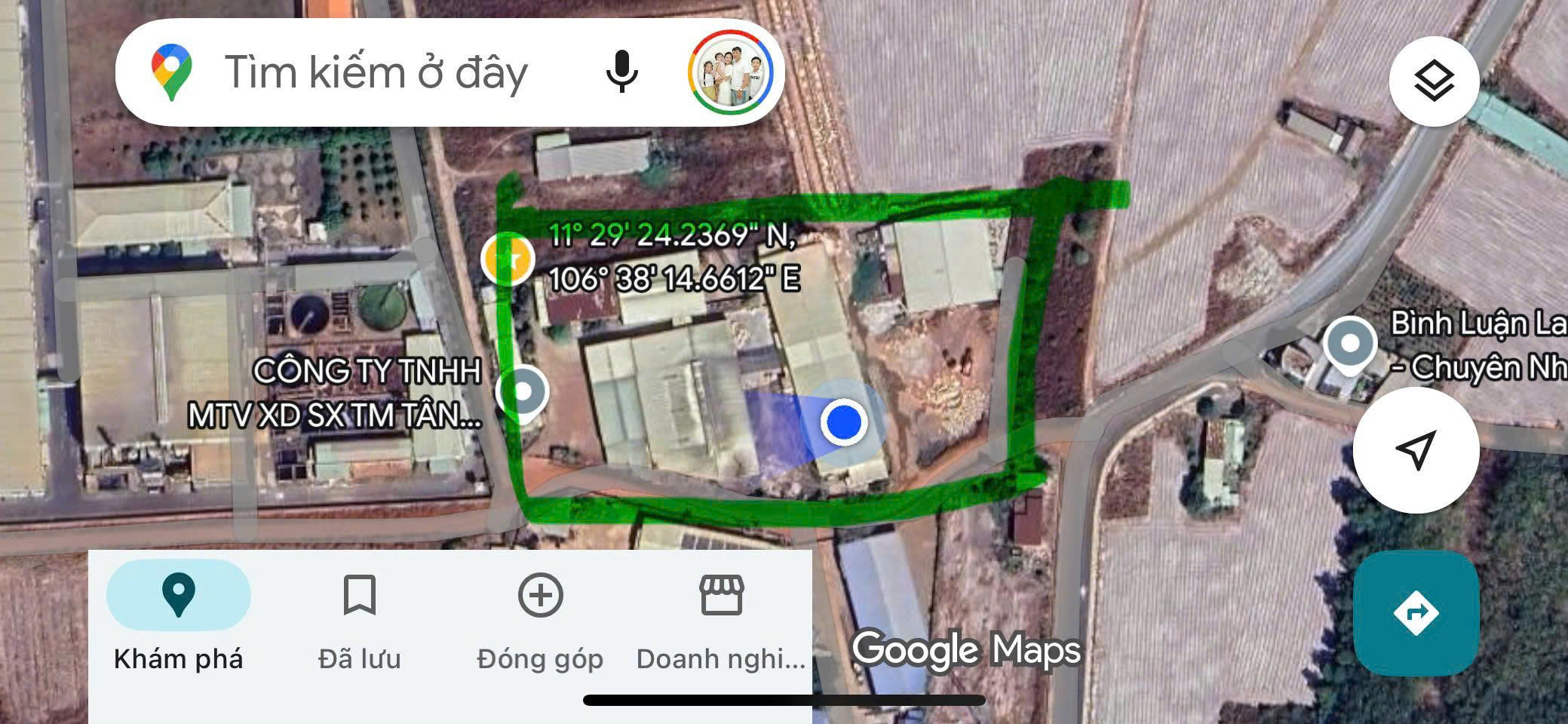Recenter map on my location
This screenshot has height=724, width=1568.
pos(1416,450)
